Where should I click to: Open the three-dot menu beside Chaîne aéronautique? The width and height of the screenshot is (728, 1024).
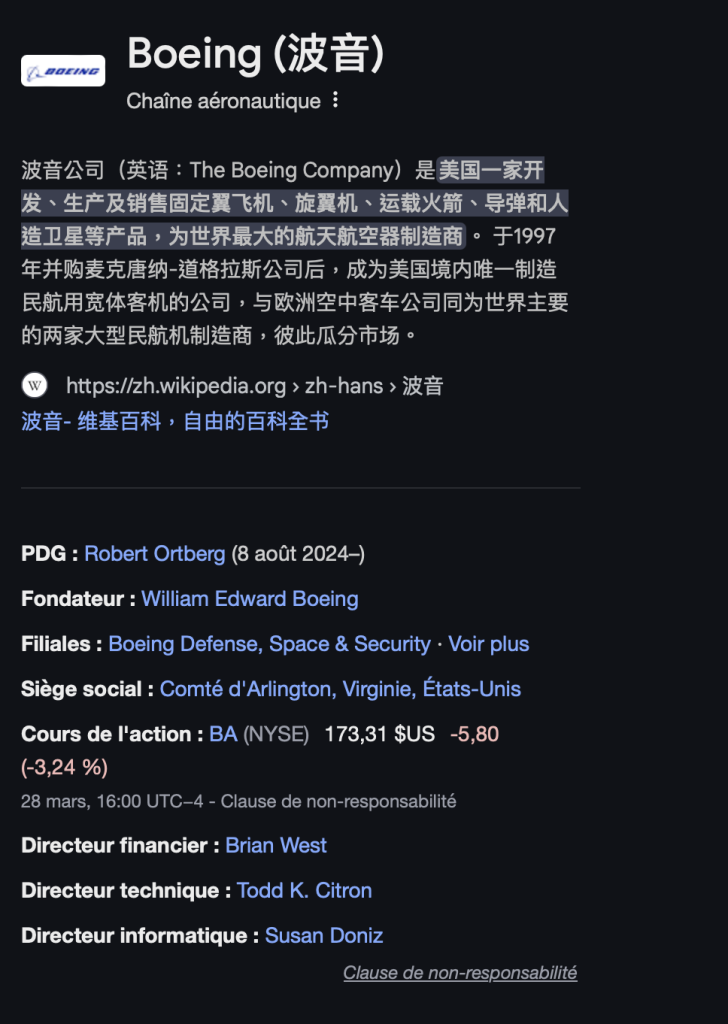[335, 101]
